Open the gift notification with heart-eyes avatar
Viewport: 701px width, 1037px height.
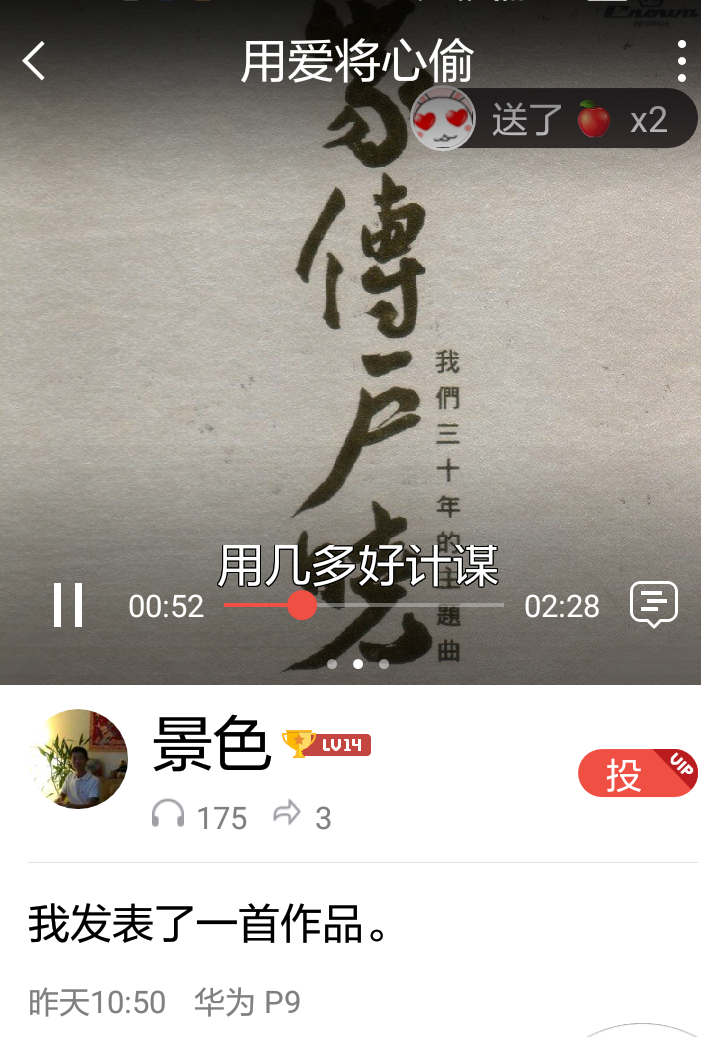[555, 119]
